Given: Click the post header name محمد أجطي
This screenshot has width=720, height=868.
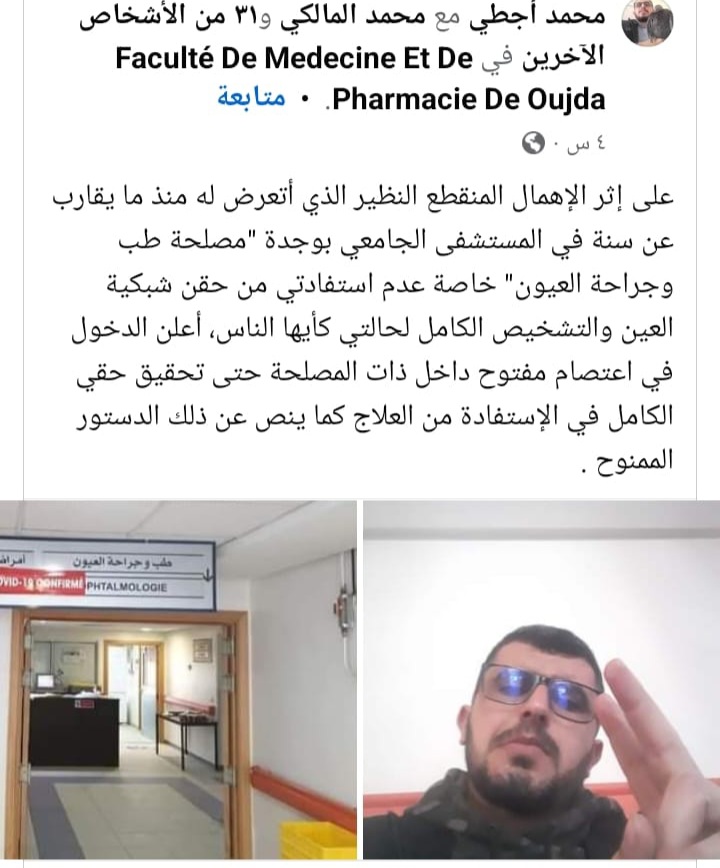Looking at the screenshot, I should point(543,17).
